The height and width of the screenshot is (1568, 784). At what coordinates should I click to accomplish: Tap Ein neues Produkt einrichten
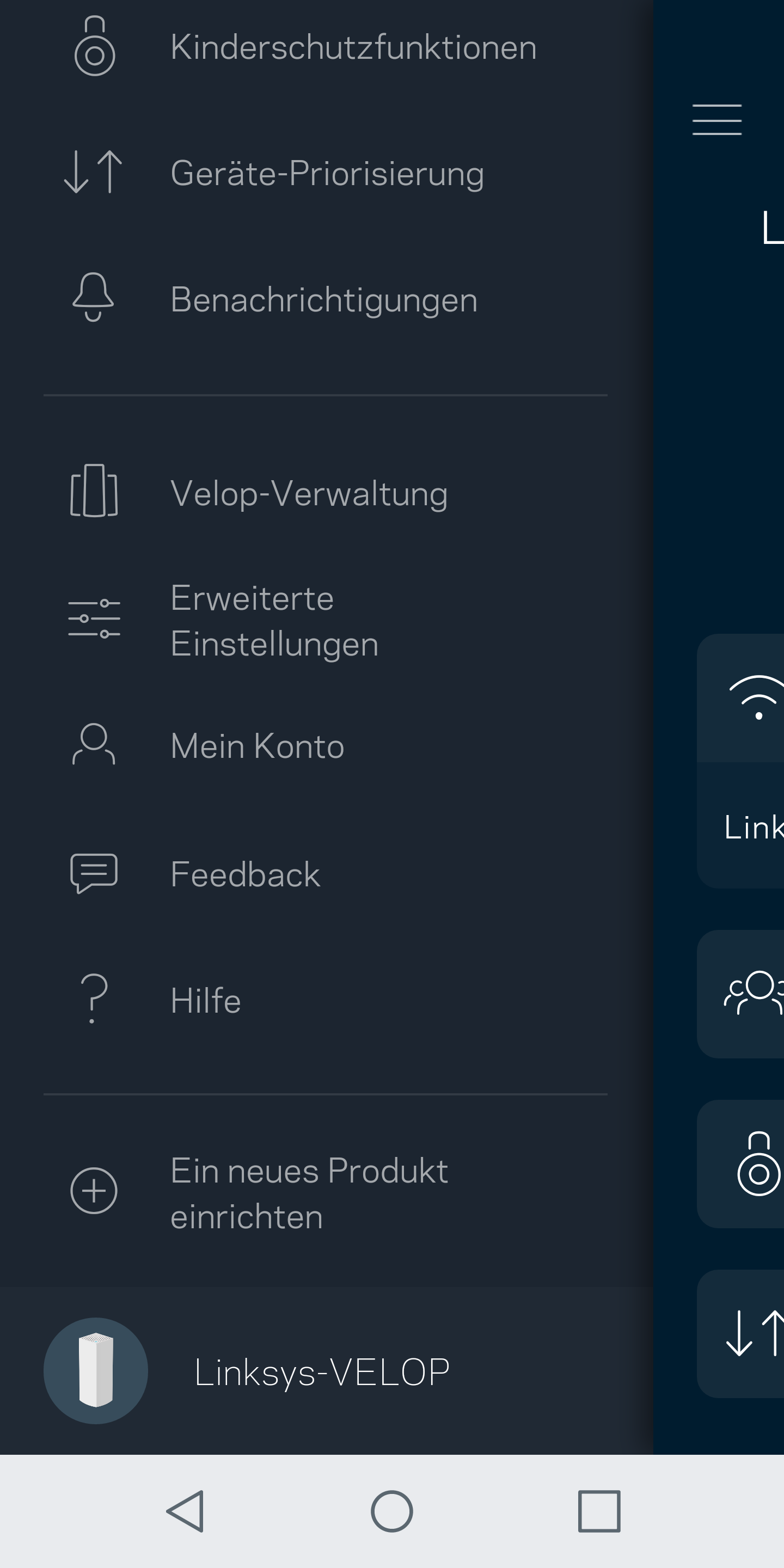pos(309,1193)
